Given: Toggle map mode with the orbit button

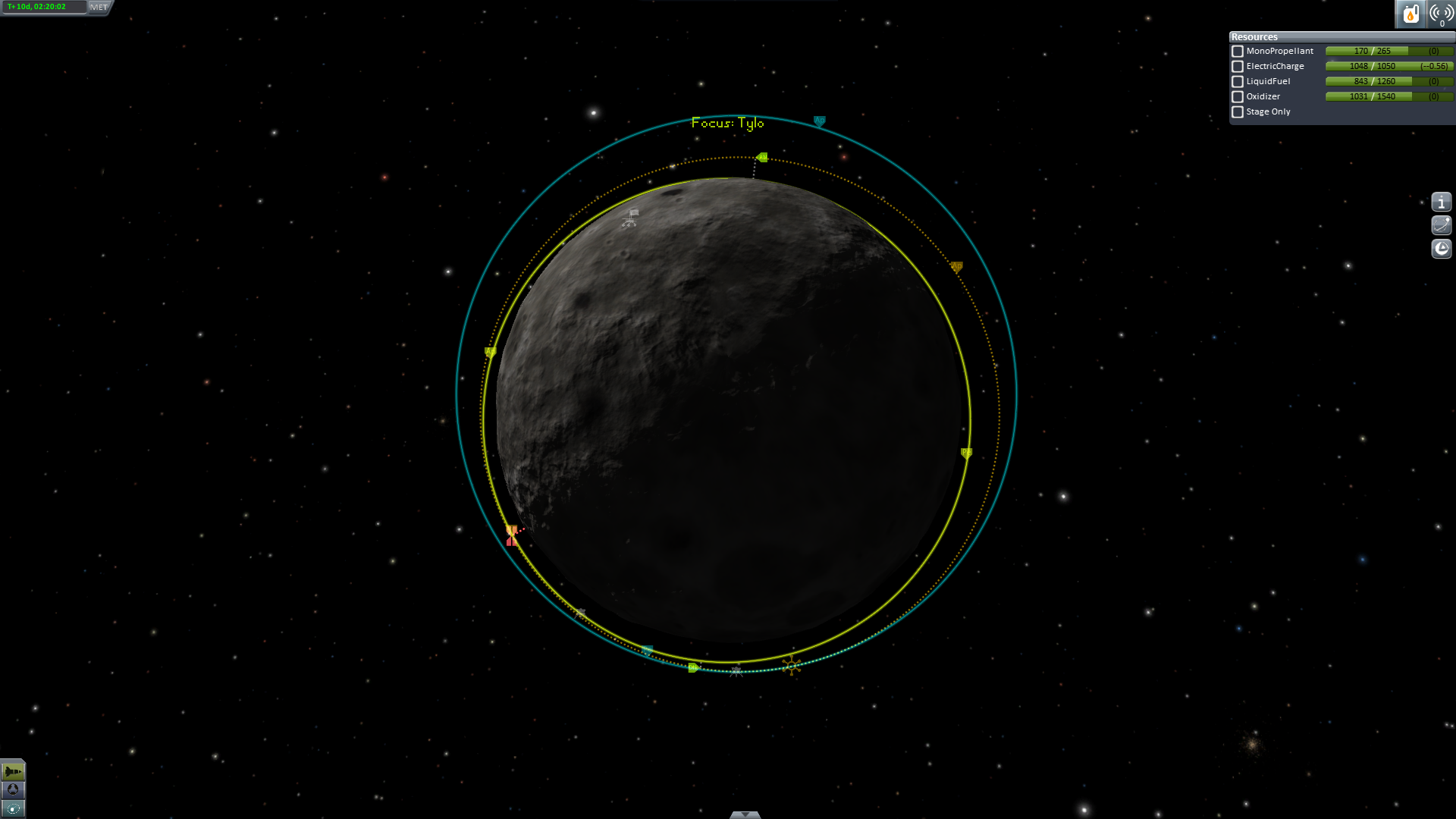Looking at the screenshot, I should [x=13, y=809].
